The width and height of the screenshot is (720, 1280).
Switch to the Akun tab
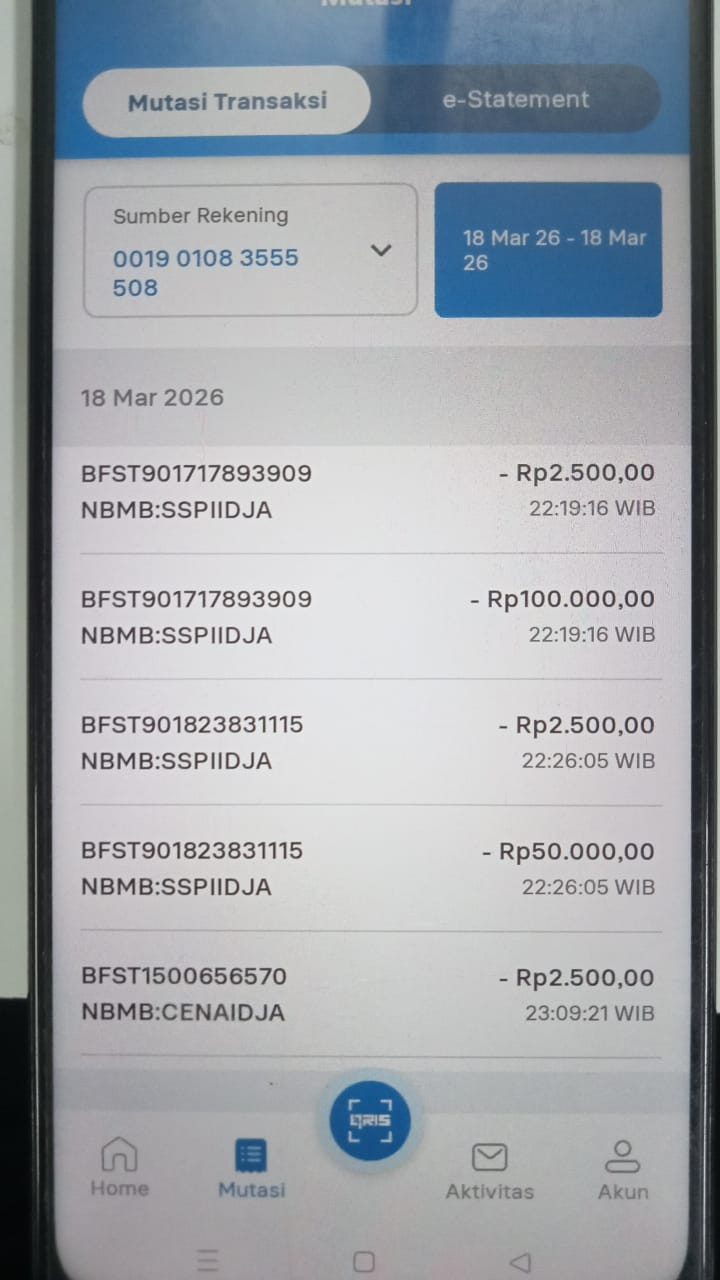tap(623, 1171)
